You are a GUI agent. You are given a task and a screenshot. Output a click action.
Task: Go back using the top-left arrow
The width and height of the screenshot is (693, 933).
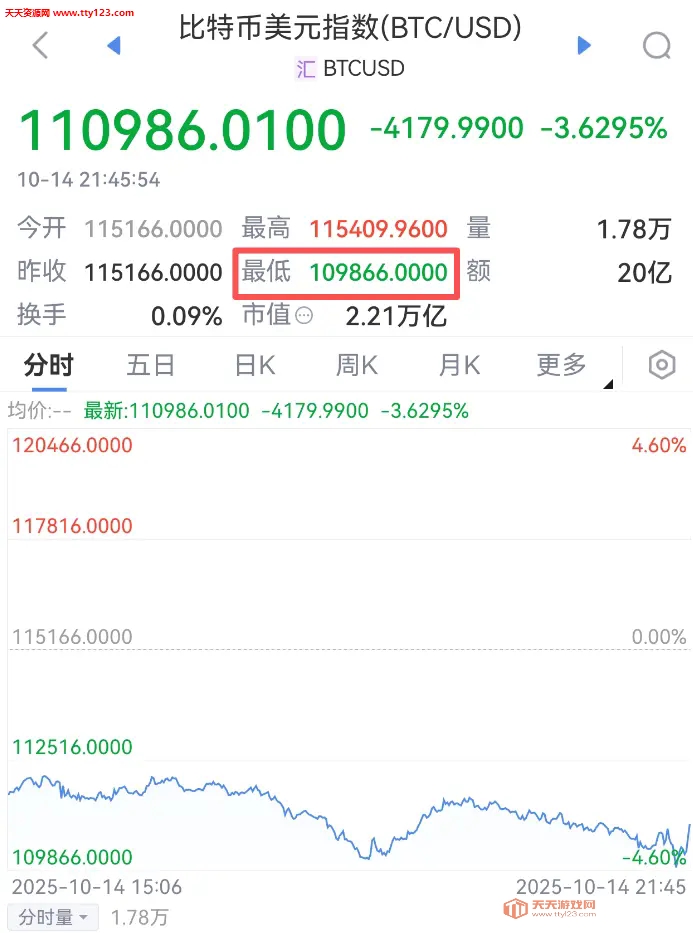point(40,45)
